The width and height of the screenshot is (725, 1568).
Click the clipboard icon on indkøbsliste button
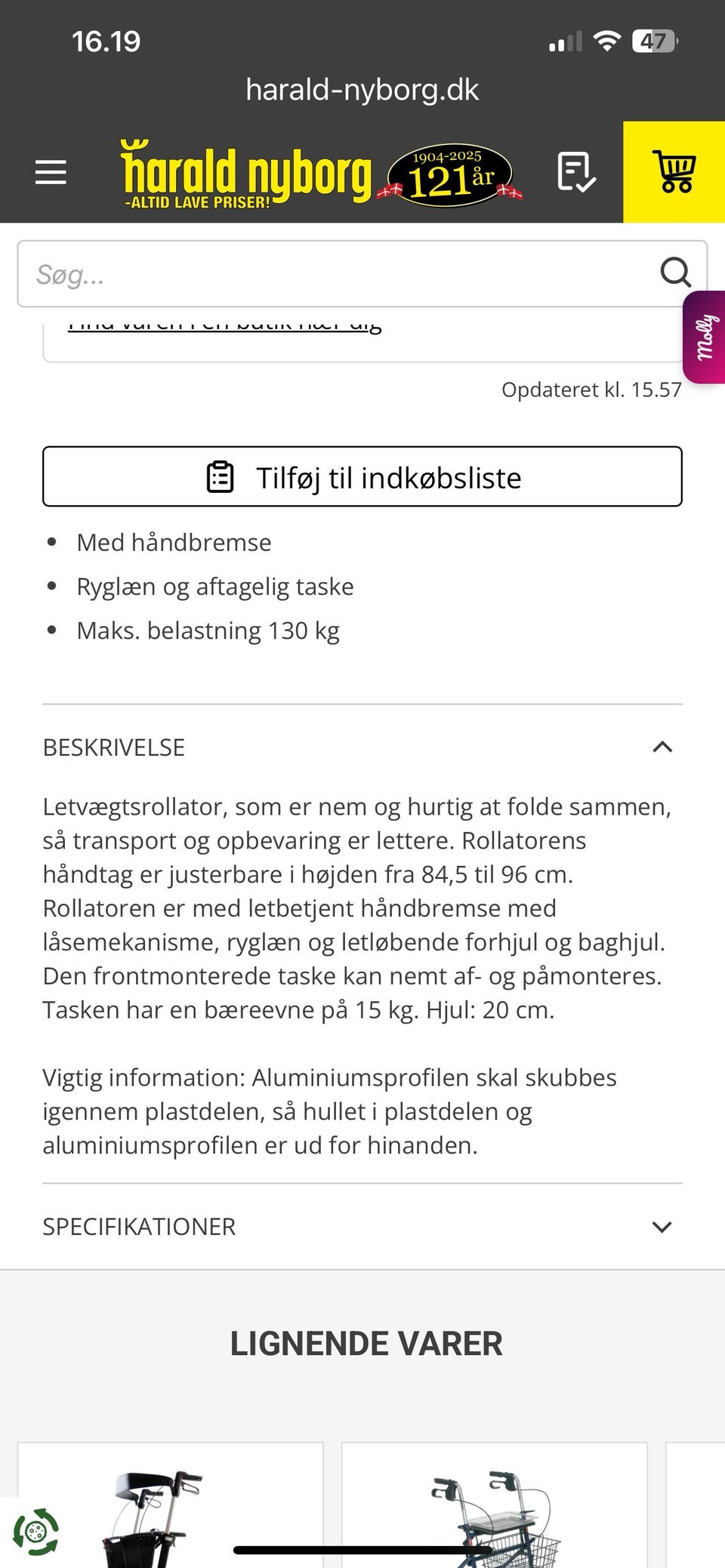221,476
